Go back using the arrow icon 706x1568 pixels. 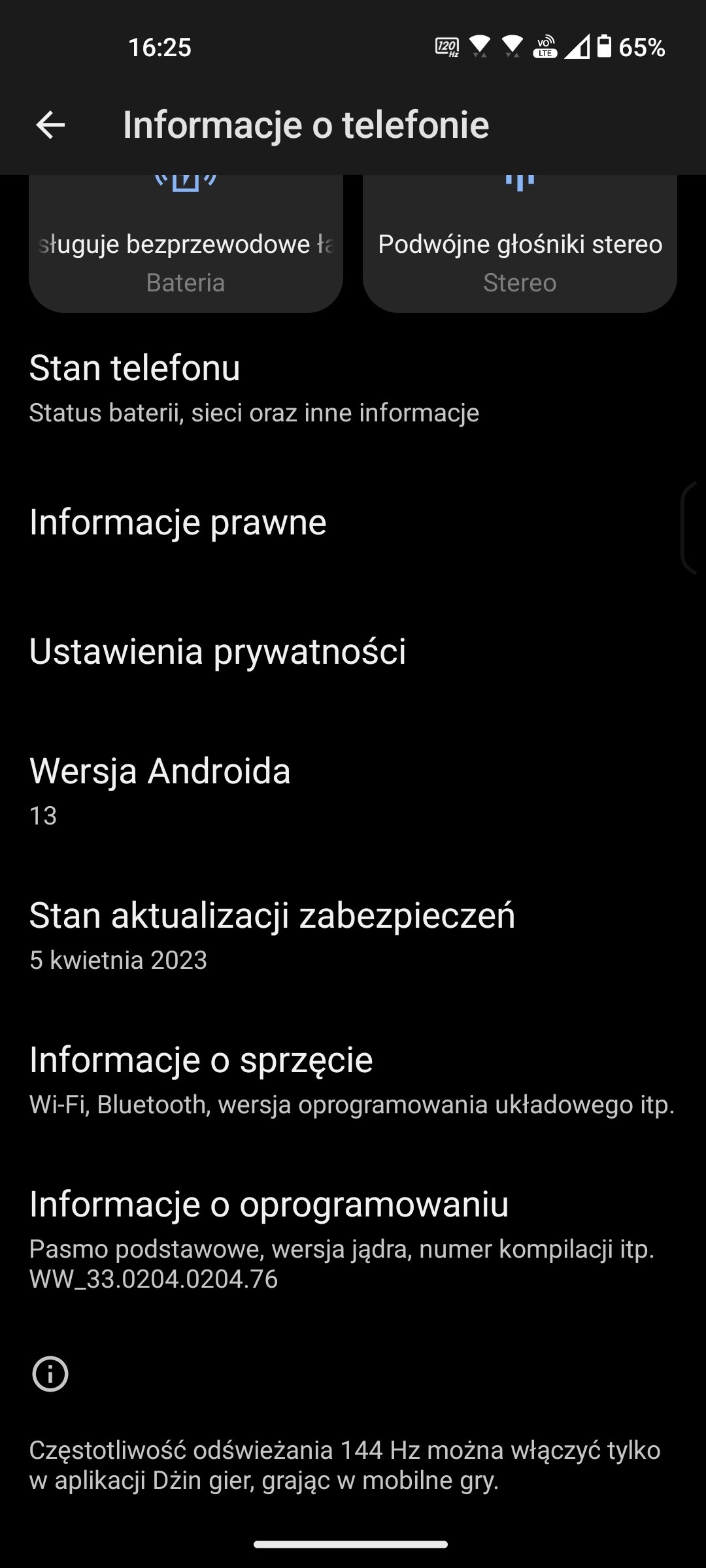pyautogui.click(x=50, y=125)
